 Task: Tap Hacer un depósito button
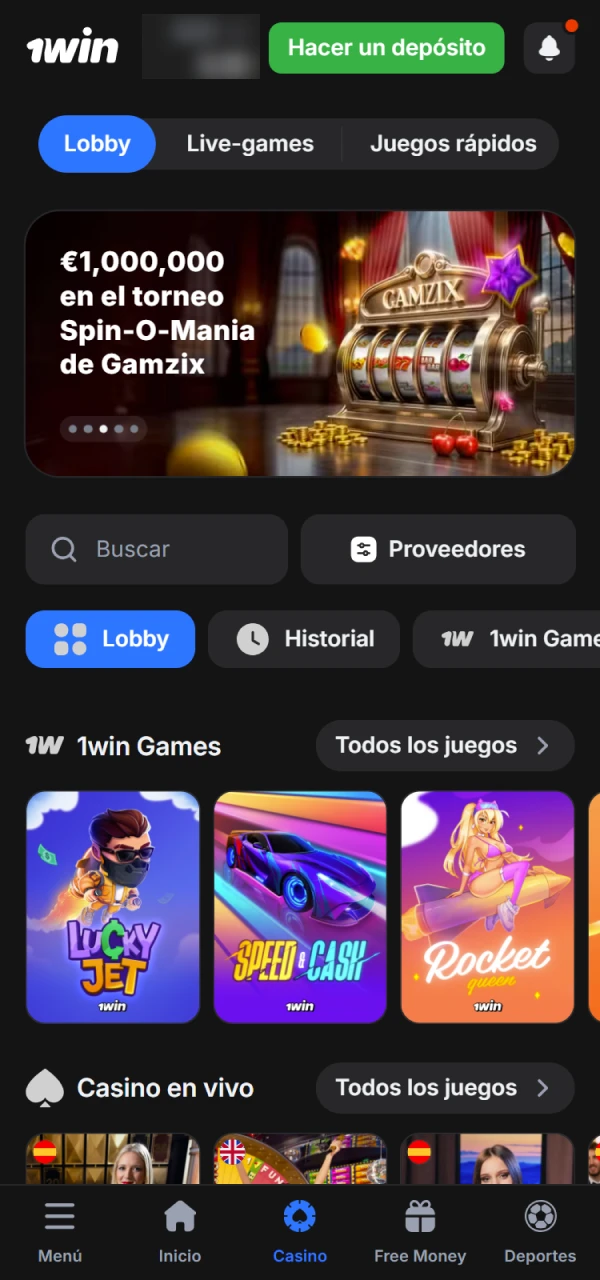pos(386,48)
